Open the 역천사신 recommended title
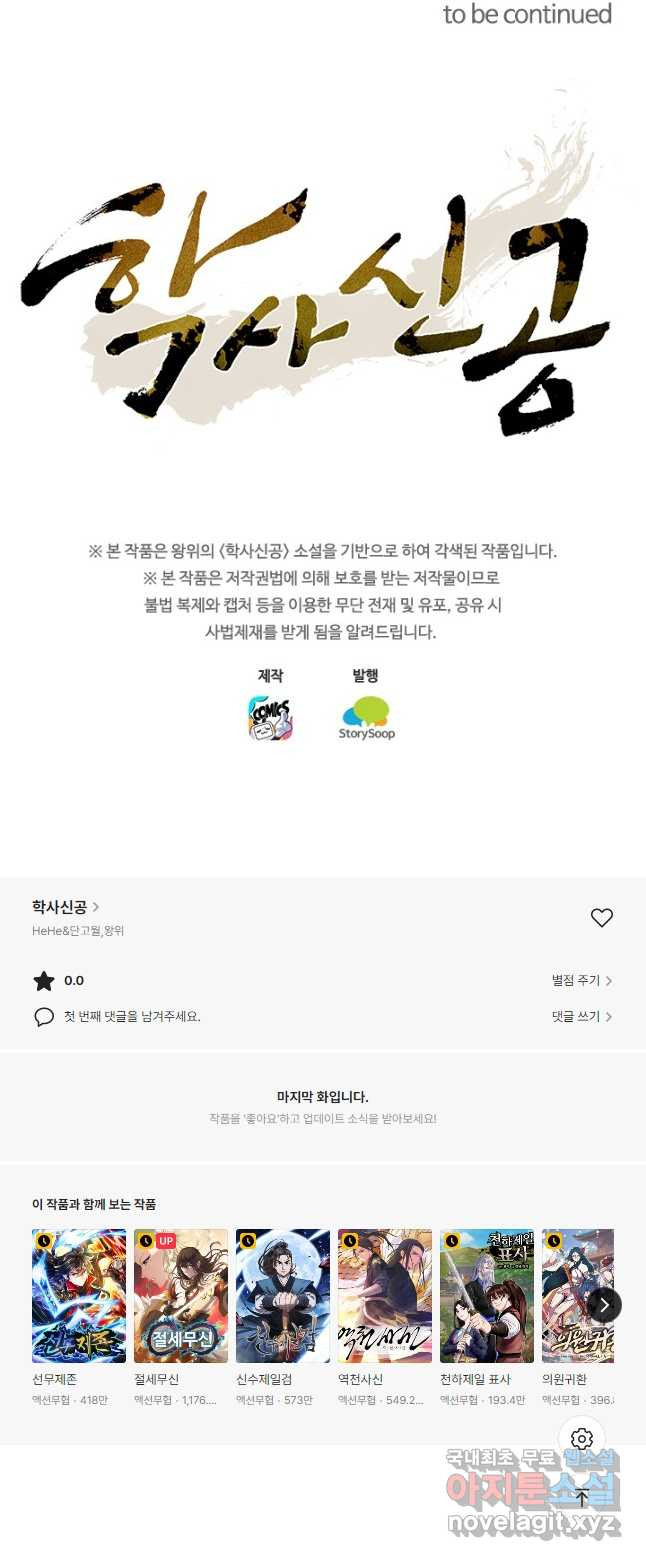646x1561 pixels. pyautogui.click(x=385, y=1295)
